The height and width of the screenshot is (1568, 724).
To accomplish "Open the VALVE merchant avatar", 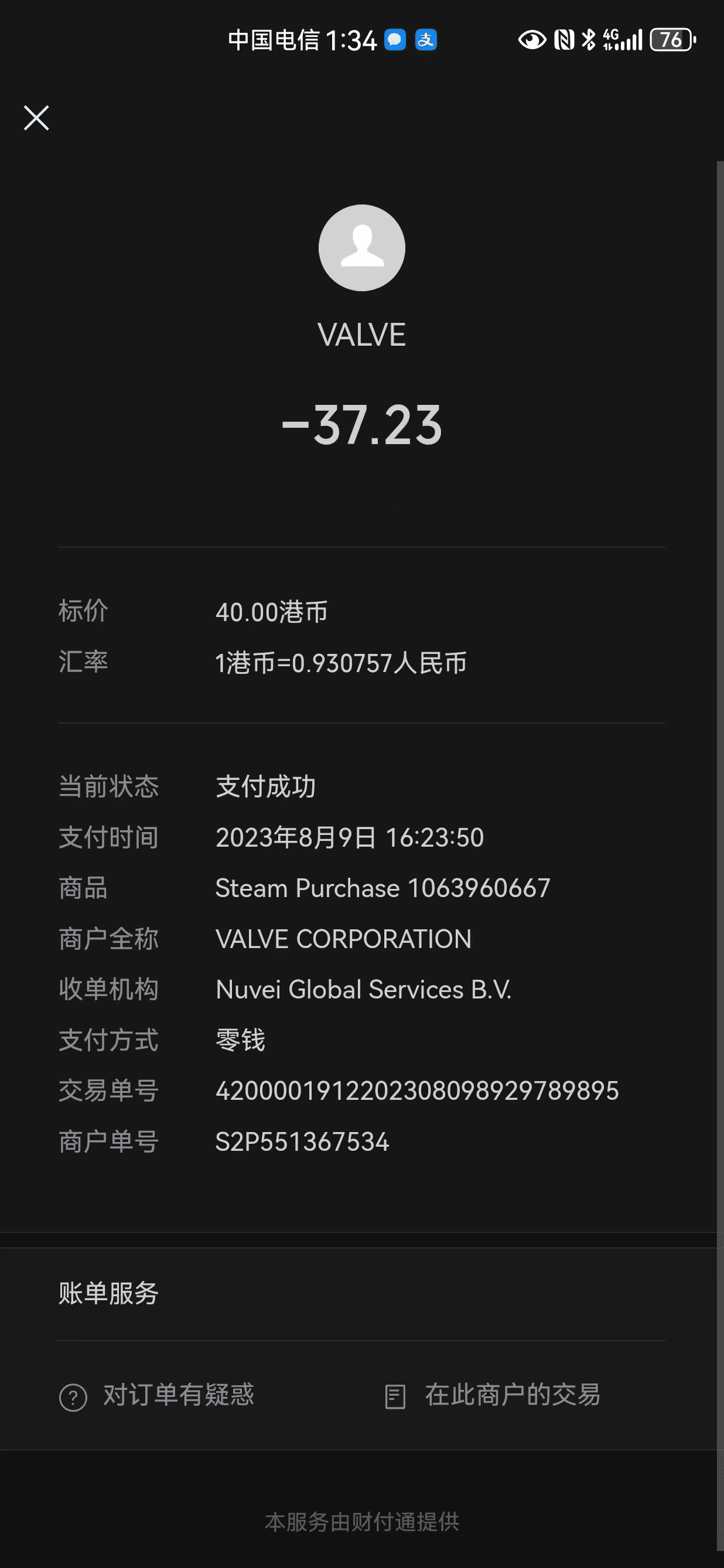I will (x=361, y=248).
